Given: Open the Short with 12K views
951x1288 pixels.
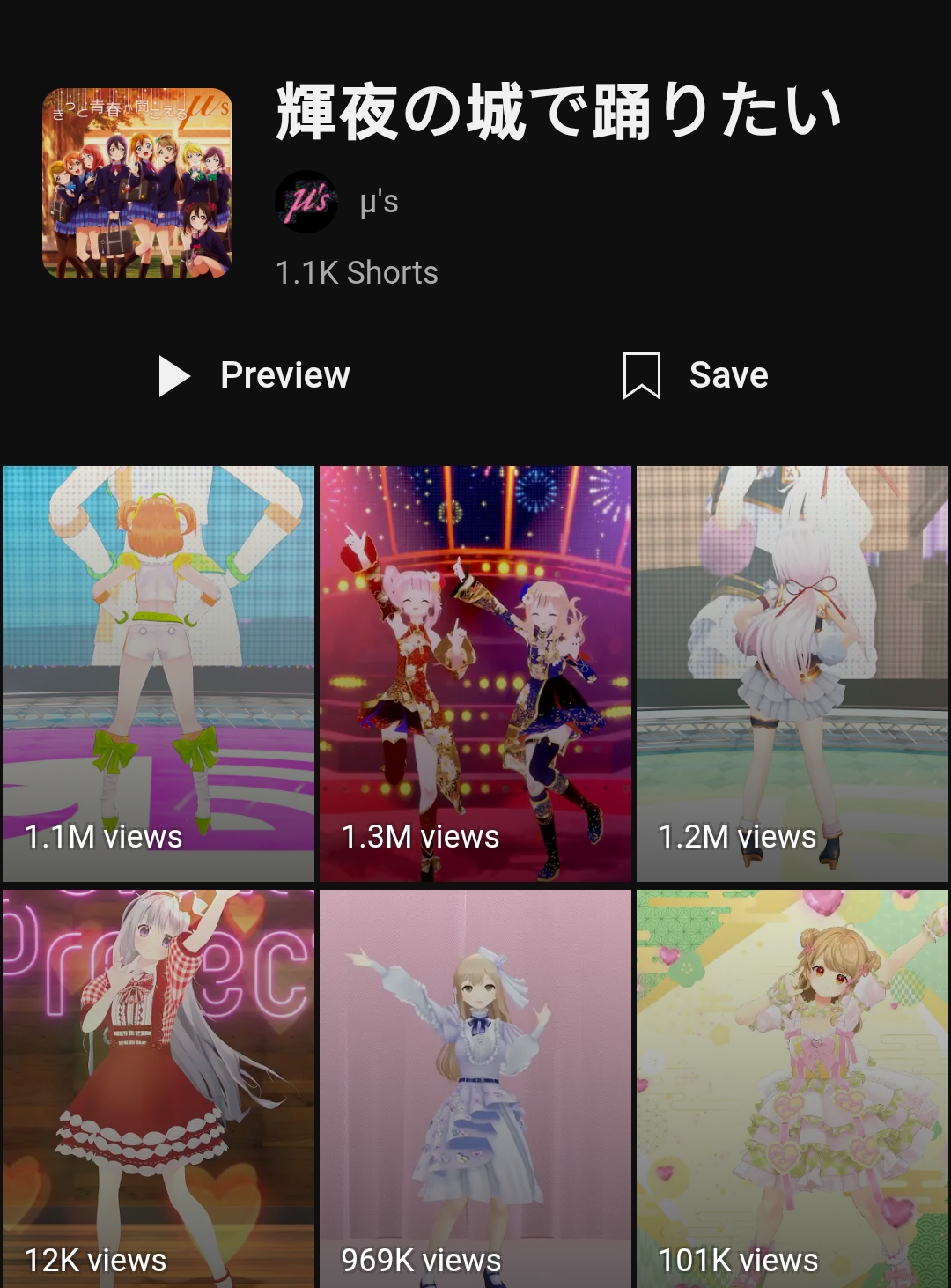Looking at the screenshot, I should 158,1089.
